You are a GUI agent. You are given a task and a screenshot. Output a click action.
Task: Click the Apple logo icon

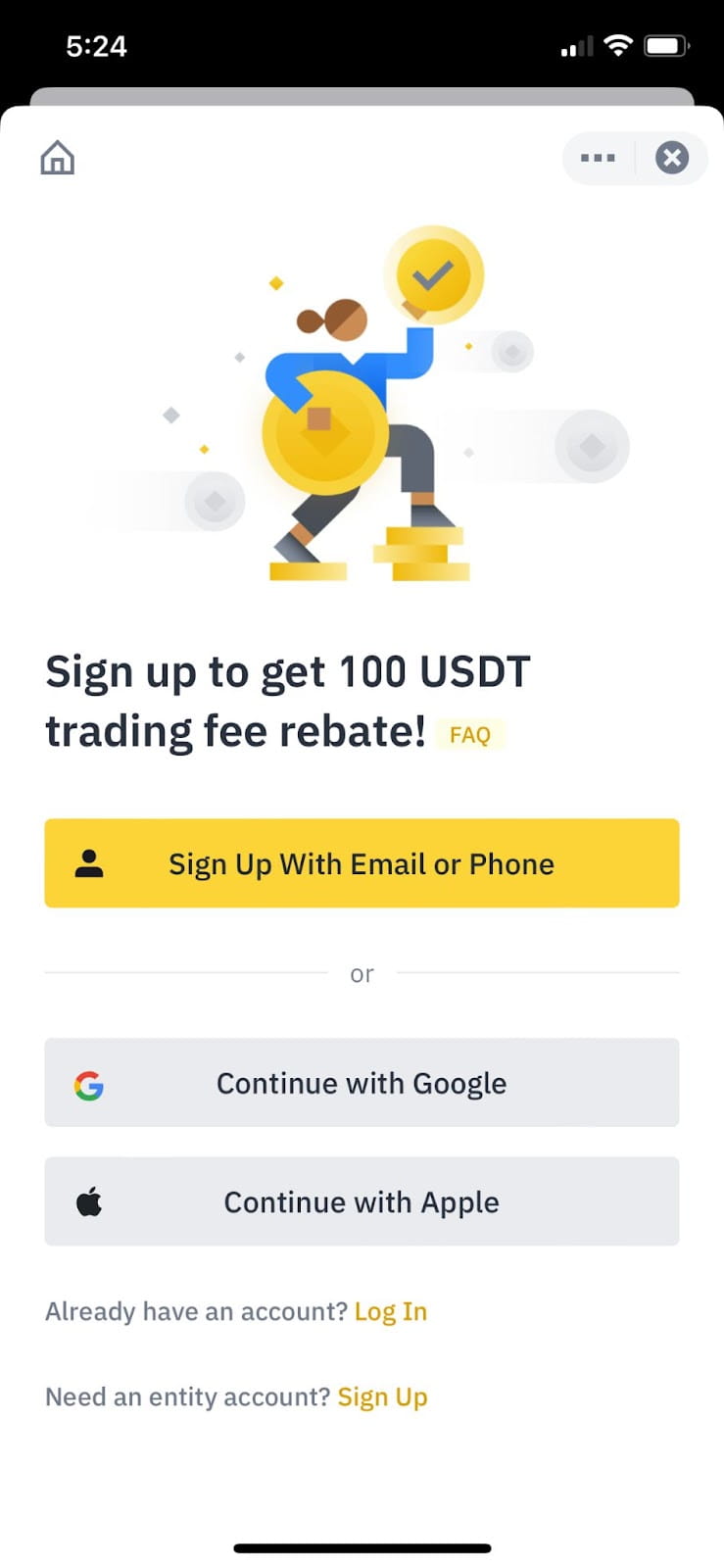tap(89, 1201)
